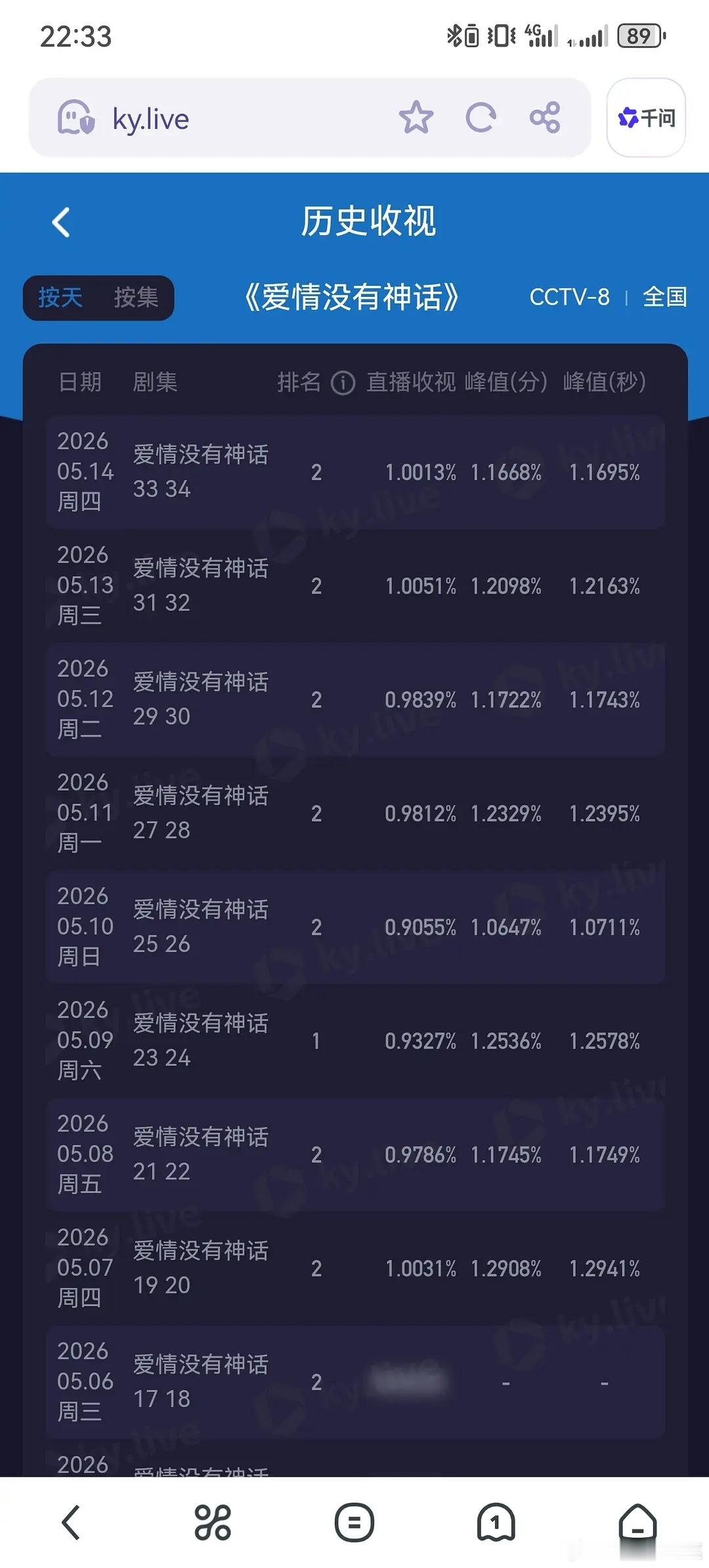
Task: Select the 按天 view
Action: [60, 298]
